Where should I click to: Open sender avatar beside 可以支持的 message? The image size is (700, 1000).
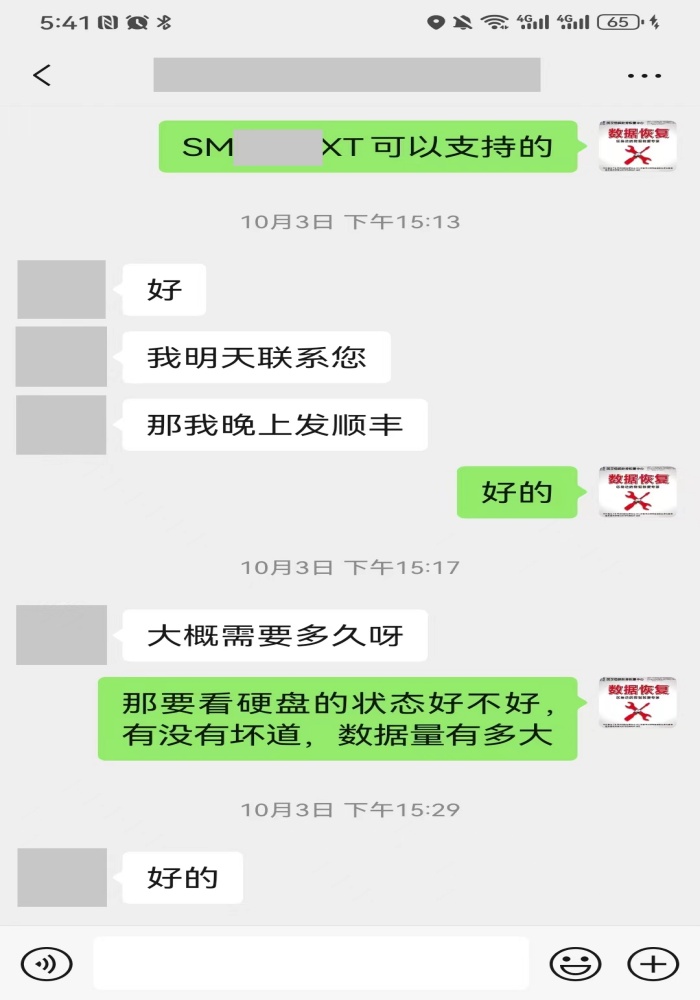click(623, 146)
